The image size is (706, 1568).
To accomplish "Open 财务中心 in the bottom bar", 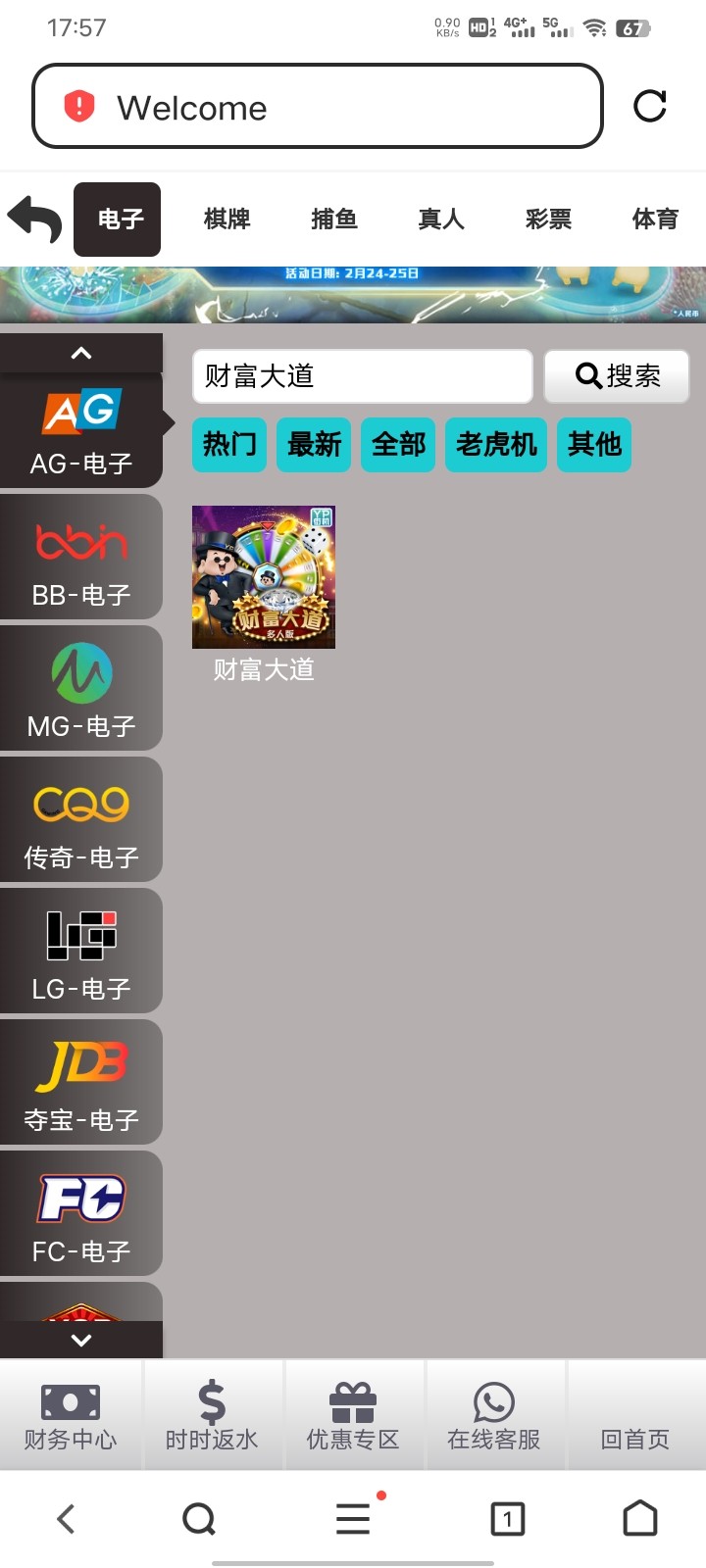I will [x=71, y=1415].
